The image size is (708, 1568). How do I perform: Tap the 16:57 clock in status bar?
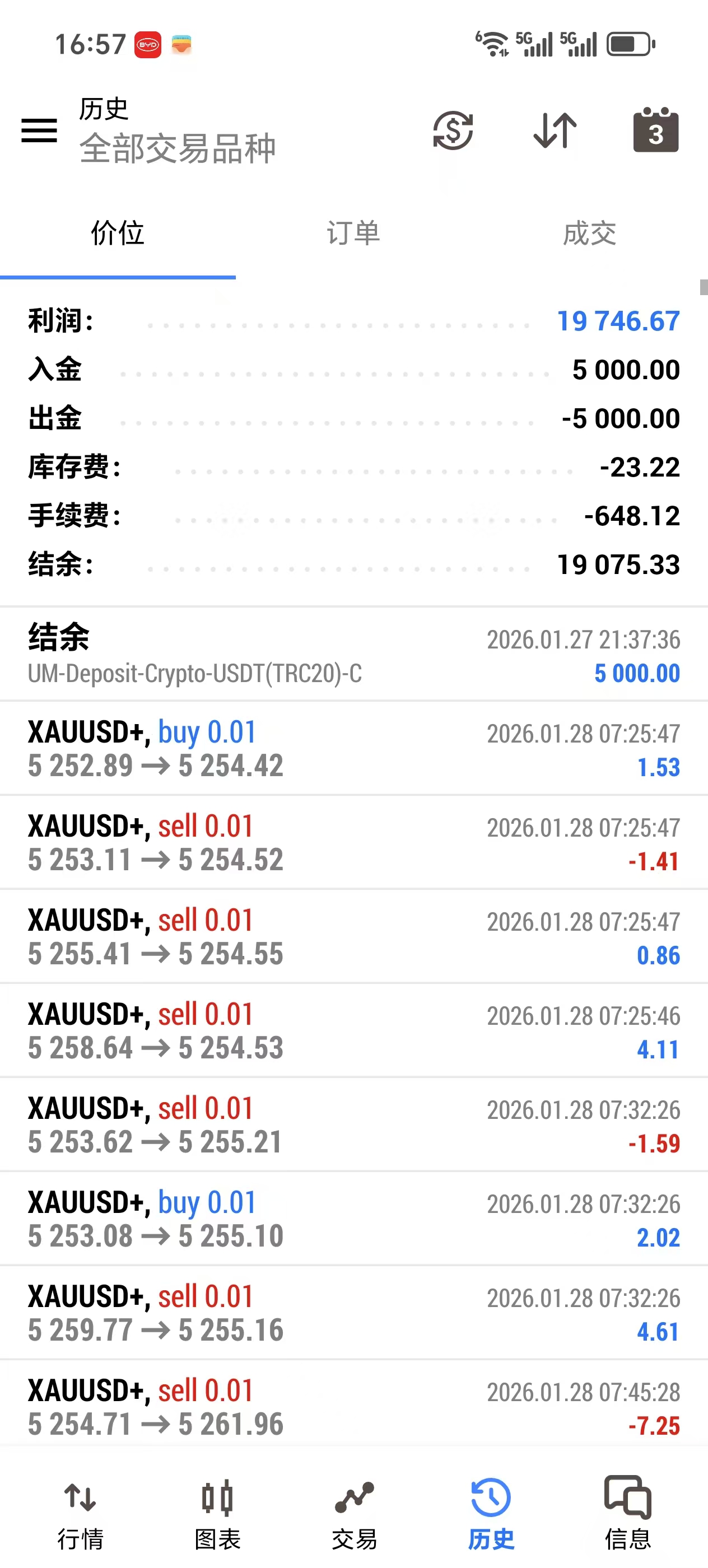tap(89, 43)
